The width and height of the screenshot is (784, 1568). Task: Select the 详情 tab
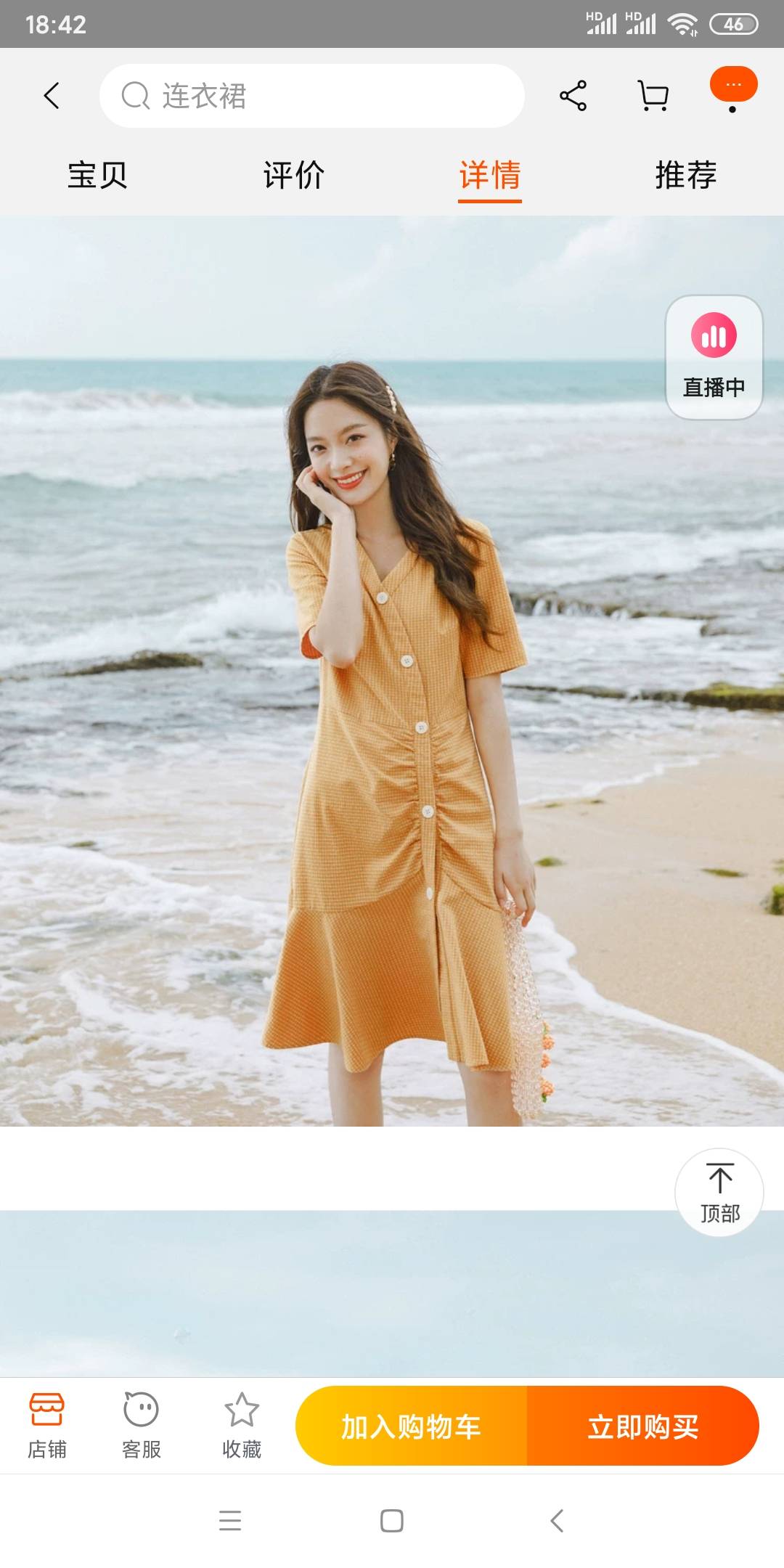pos(490,176)
